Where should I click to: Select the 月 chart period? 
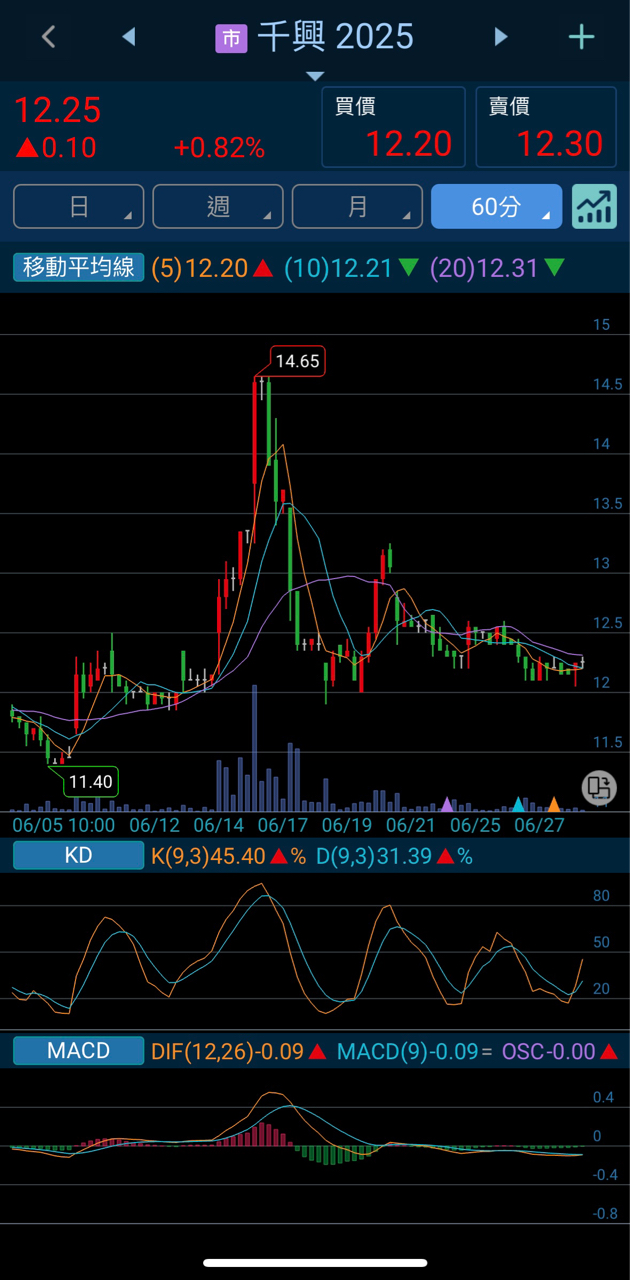[x=357, y=207]
